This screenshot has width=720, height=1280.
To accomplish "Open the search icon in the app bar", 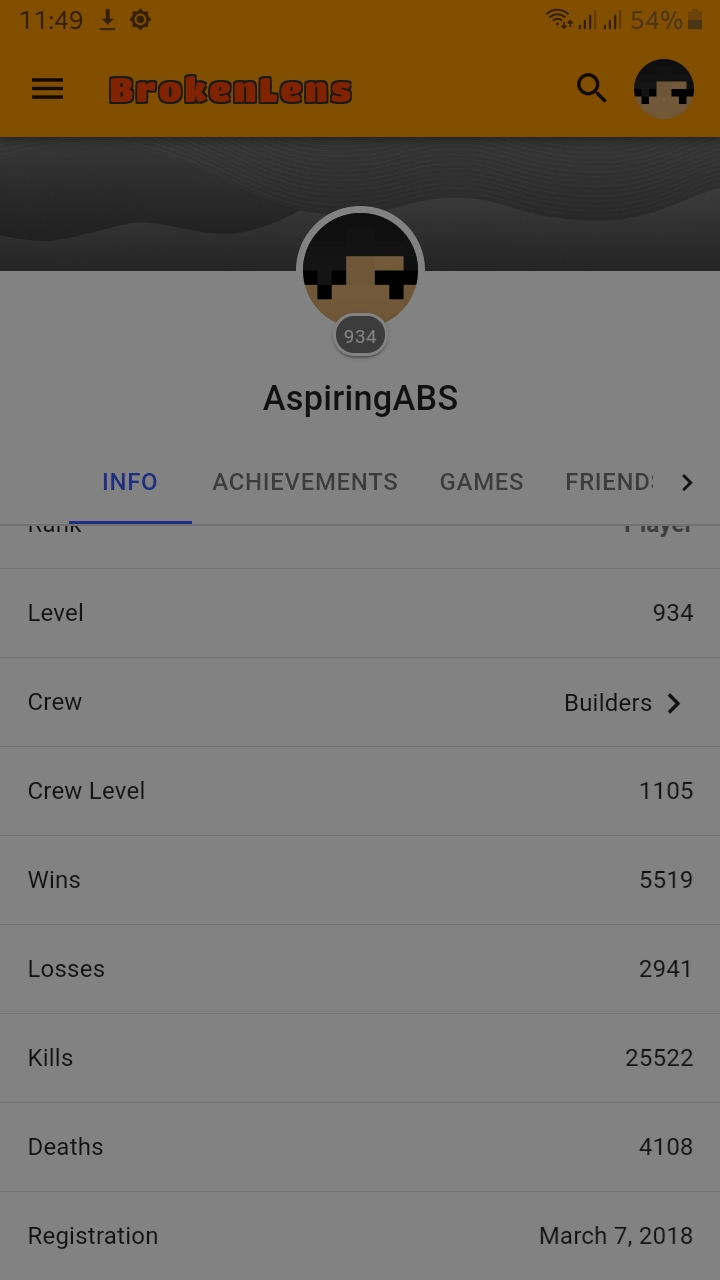I will pos(592,89).
